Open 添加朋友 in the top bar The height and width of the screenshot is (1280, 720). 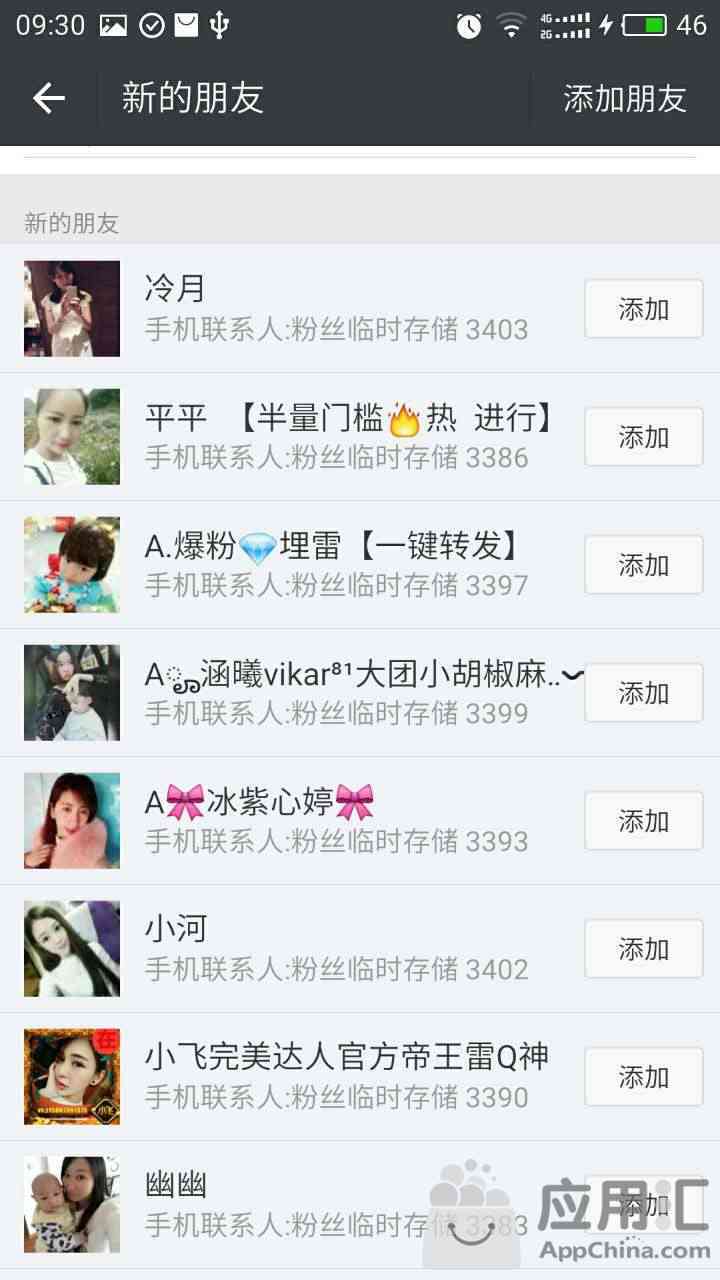click(625, 98)
